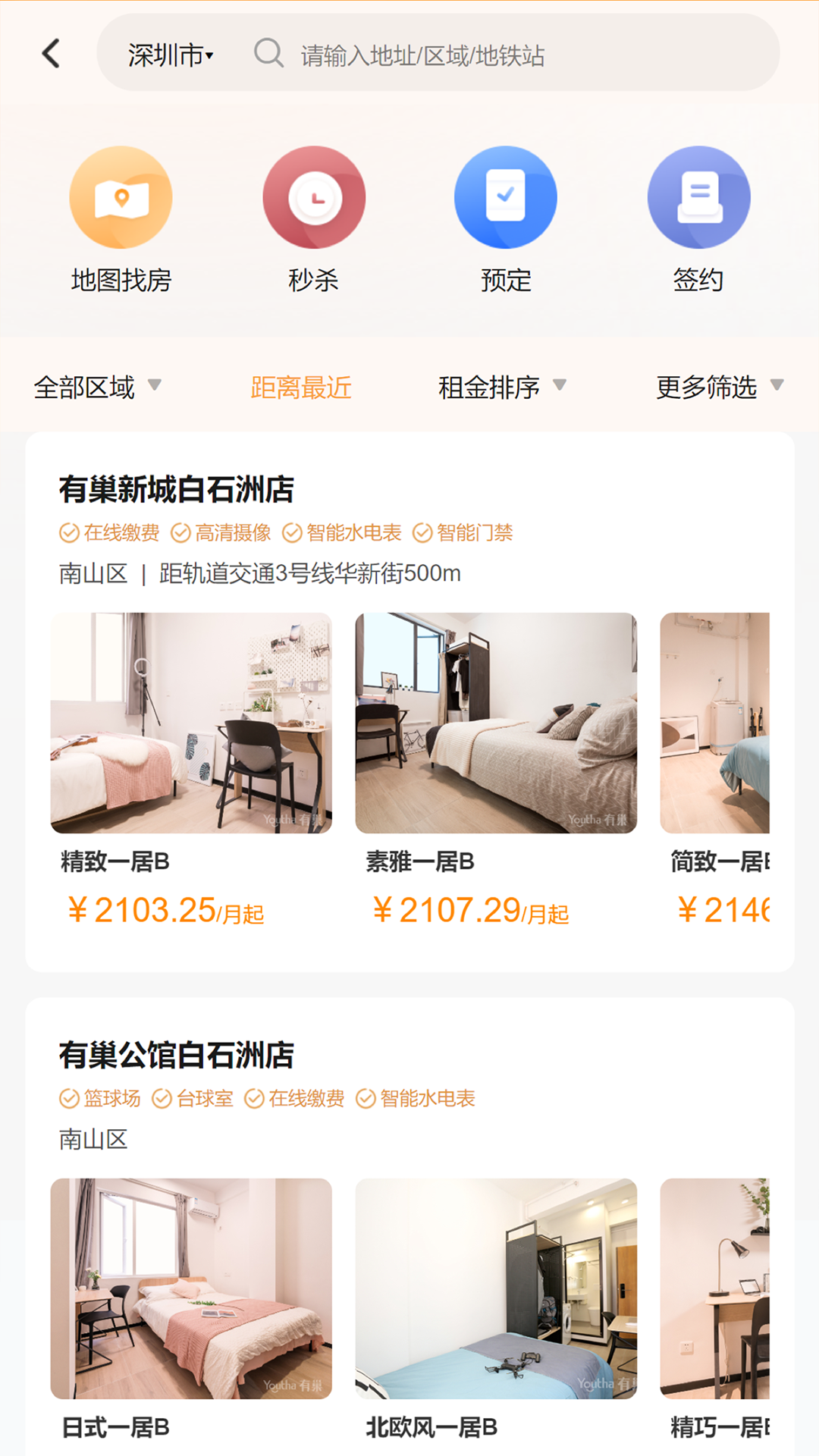Tap the 签约 contract-signing icon
The height and width of the screenshot is (1456, 819).
[698, 196]
